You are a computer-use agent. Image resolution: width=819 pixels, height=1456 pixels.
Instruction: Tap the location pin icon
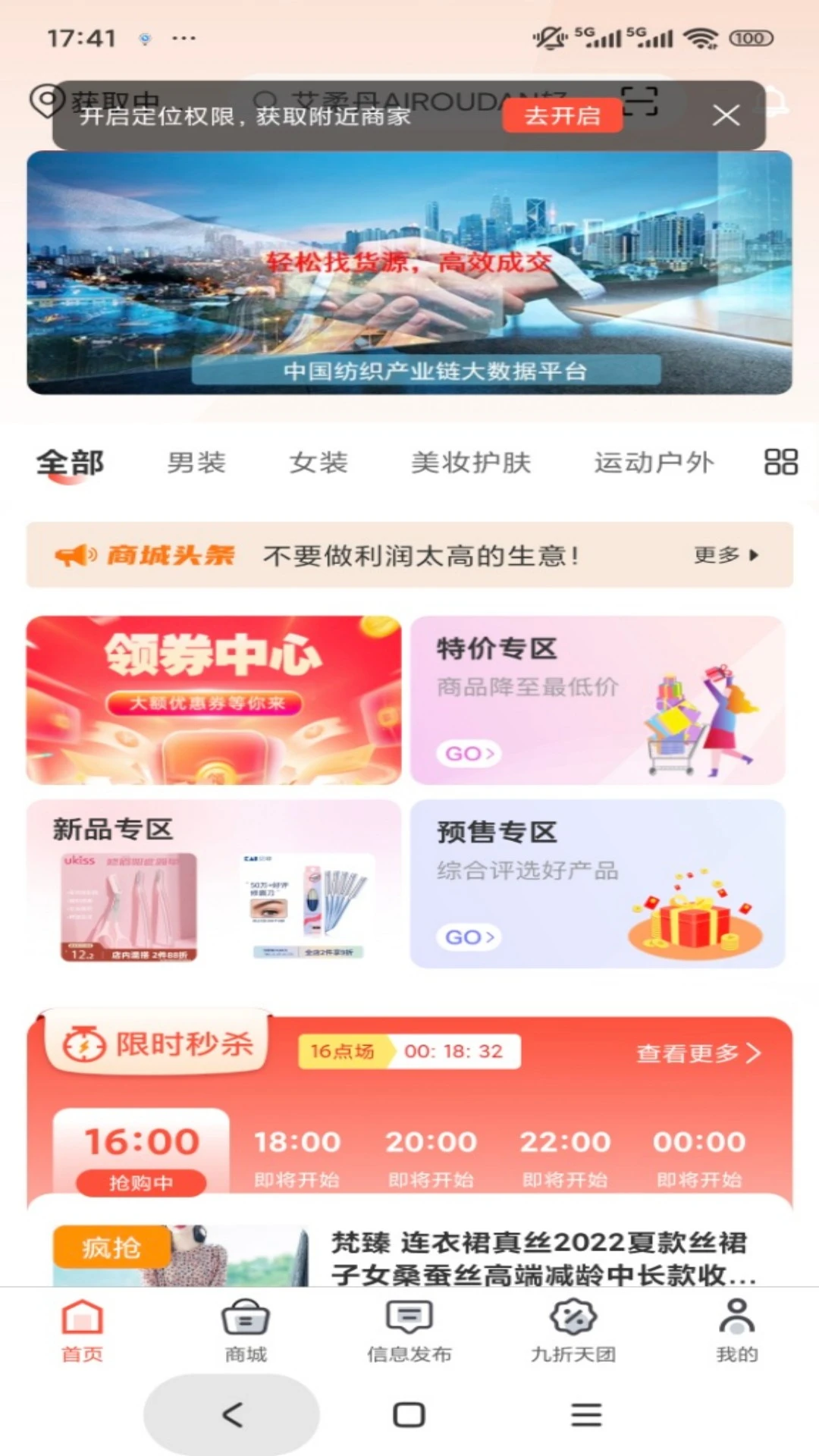[x=44, y=99]
